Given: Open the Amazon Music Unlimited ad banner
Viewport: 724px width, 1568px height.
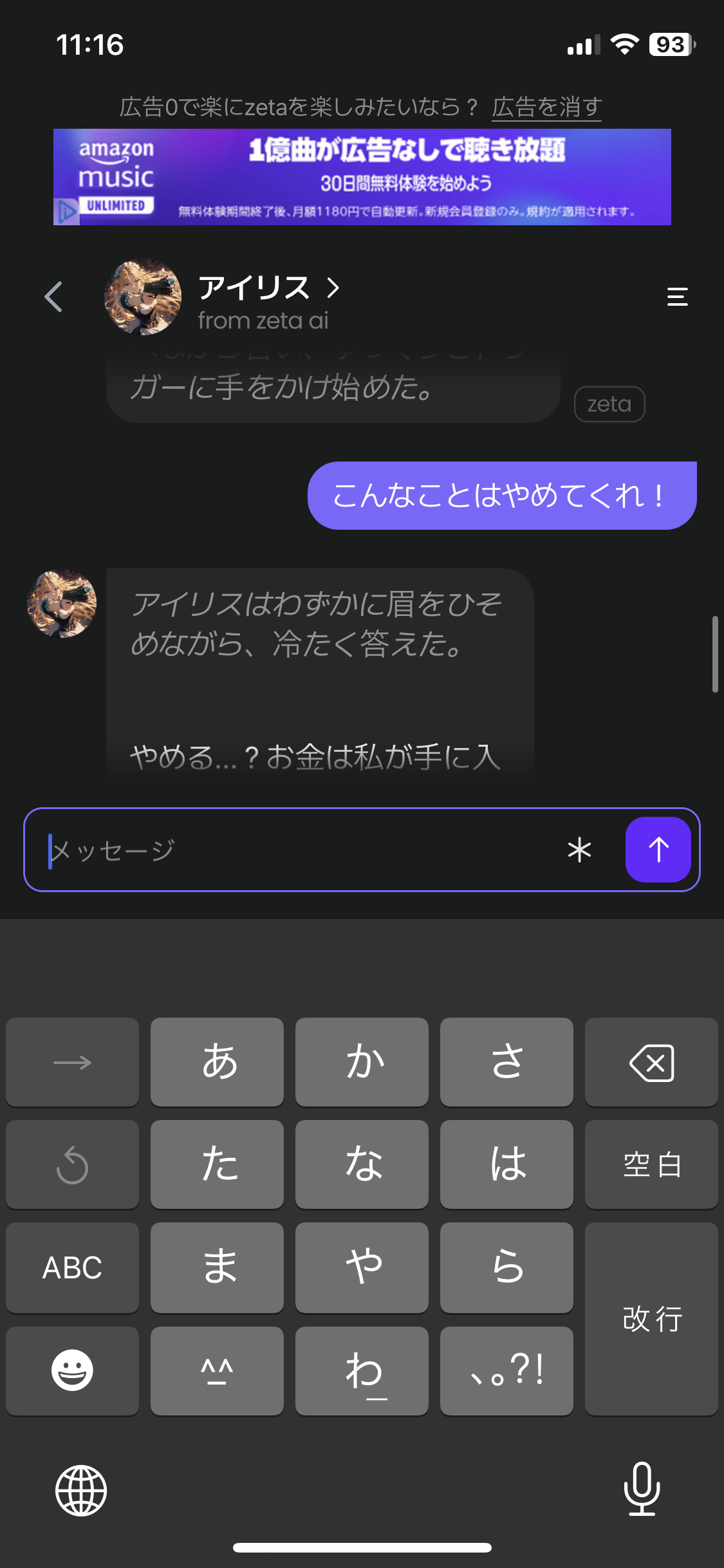Looking at the screenshot, I should (362, 177).
